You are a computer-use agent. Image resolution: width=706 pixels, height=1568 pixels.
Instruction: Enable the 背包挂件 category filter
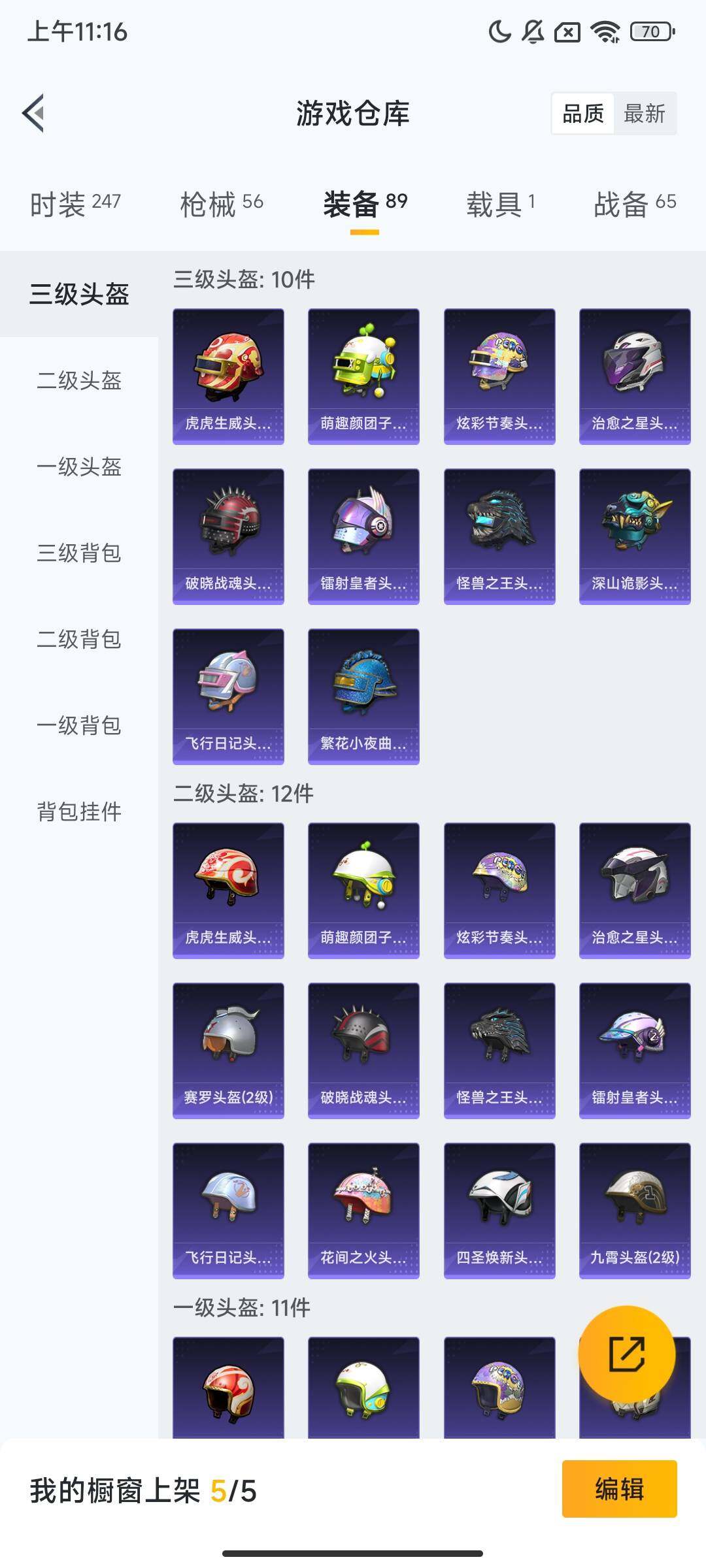78,812
